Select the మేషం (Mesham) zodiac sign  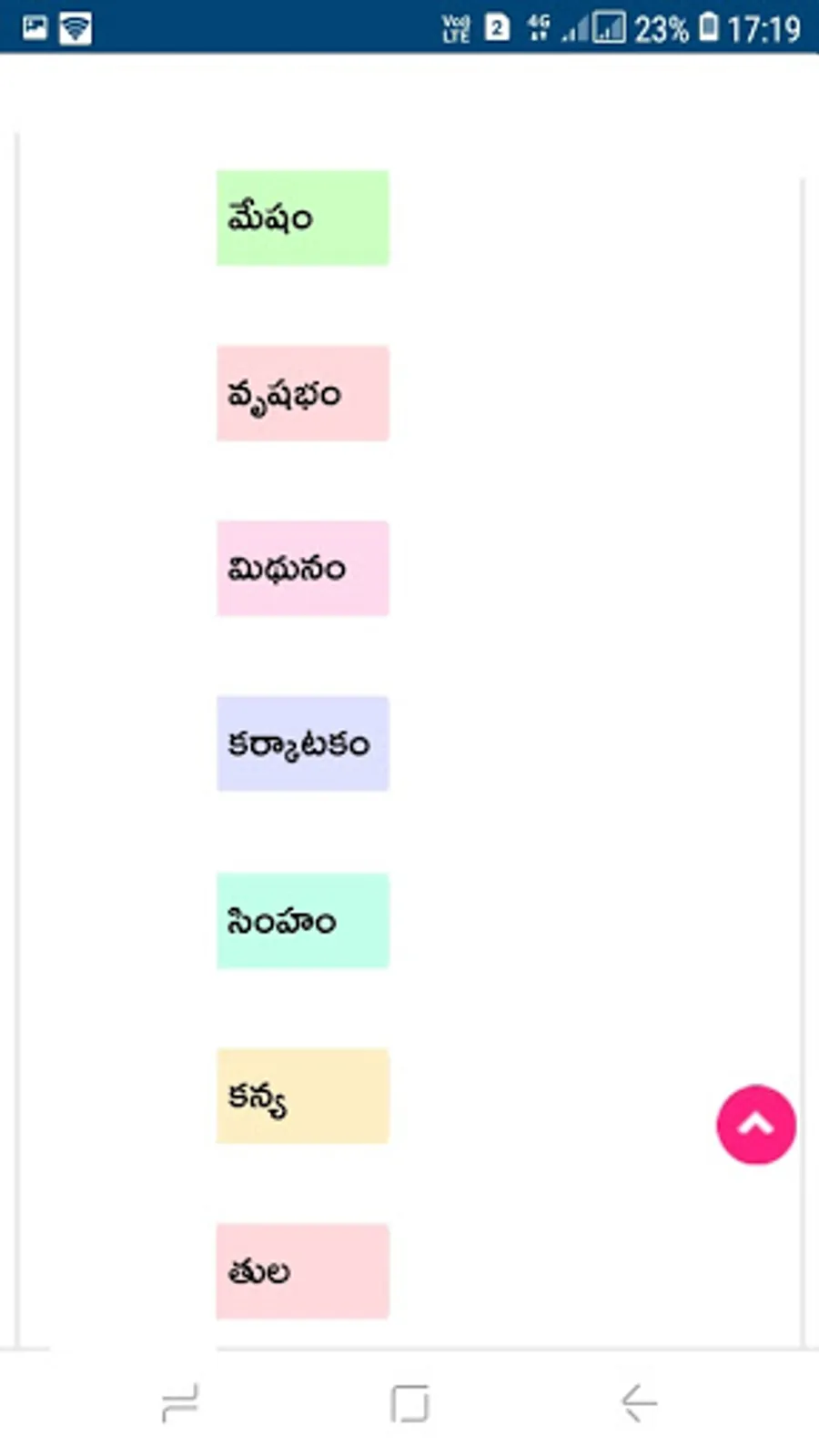tap(302, 217)
